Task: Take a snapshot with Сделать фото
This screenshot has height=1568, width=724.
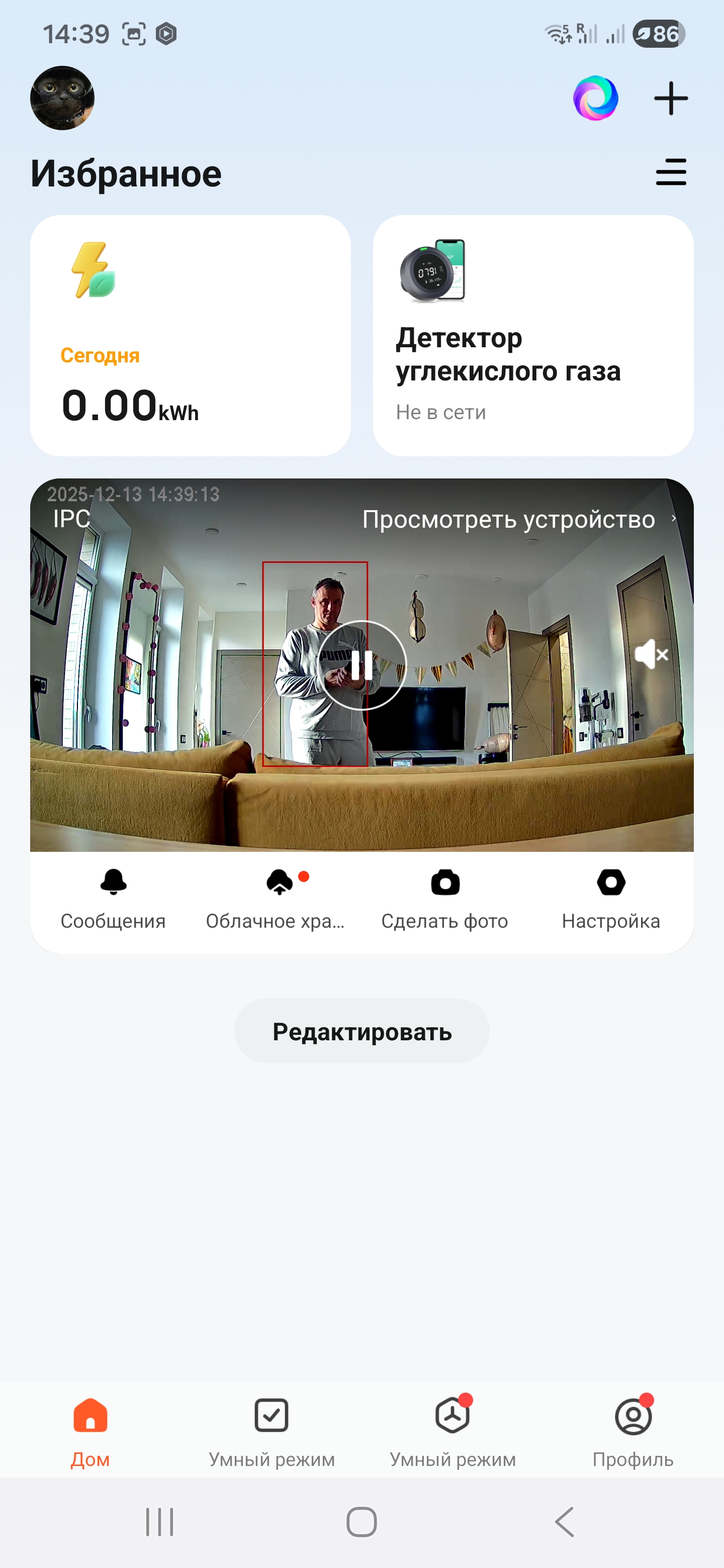Action: point(445,899)
